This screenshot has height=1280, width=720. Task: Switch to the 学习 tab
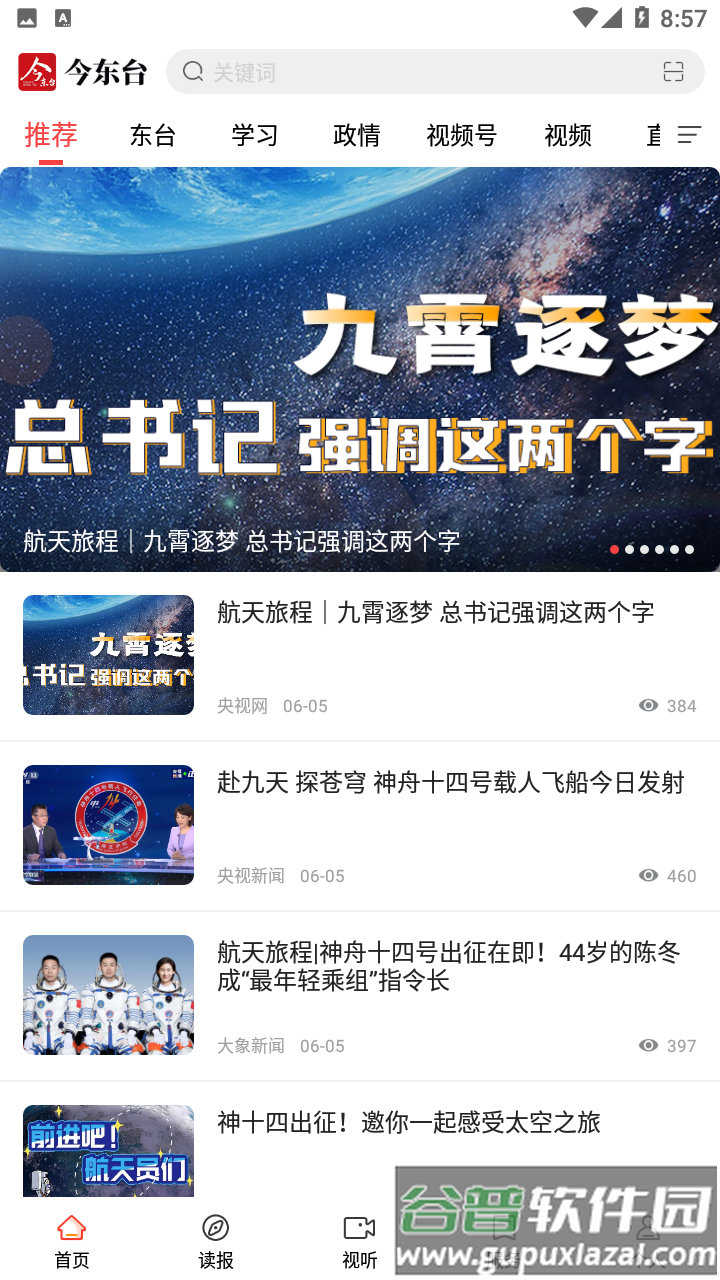point(255,135)
